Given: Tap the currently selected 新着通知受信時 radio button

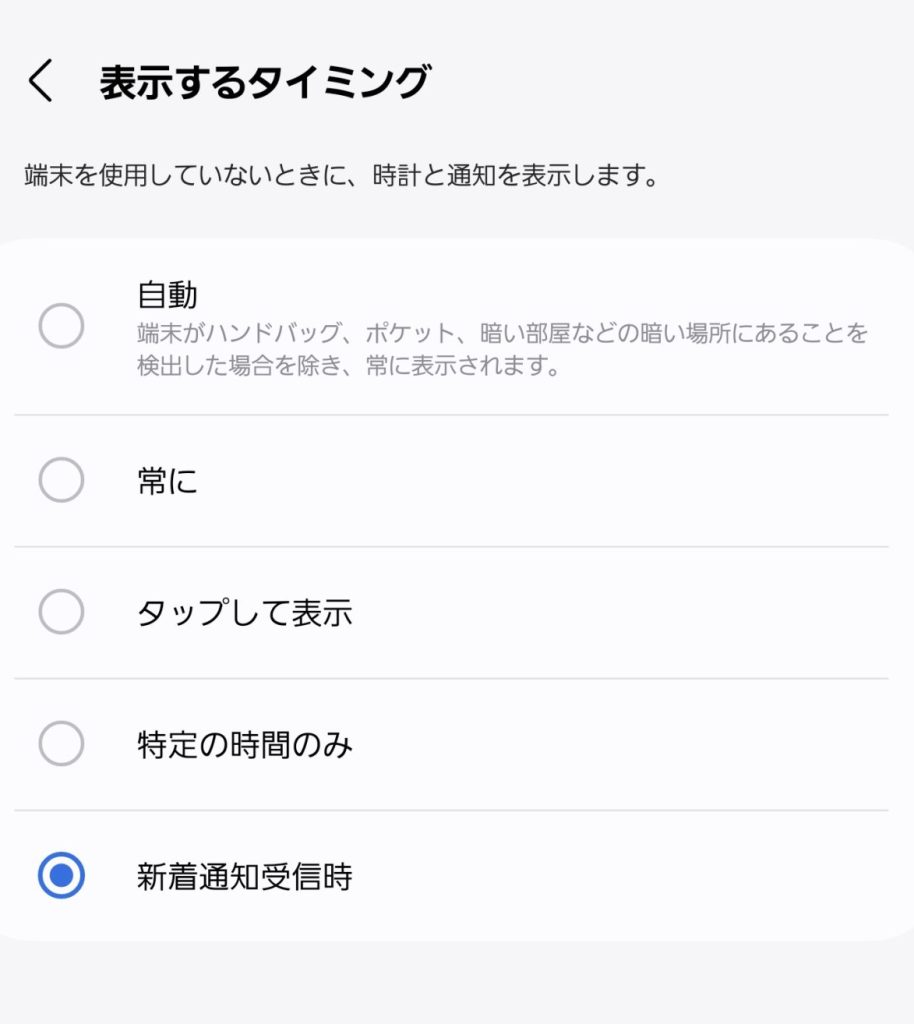Looking at the screenshot, I should (61, 877).
